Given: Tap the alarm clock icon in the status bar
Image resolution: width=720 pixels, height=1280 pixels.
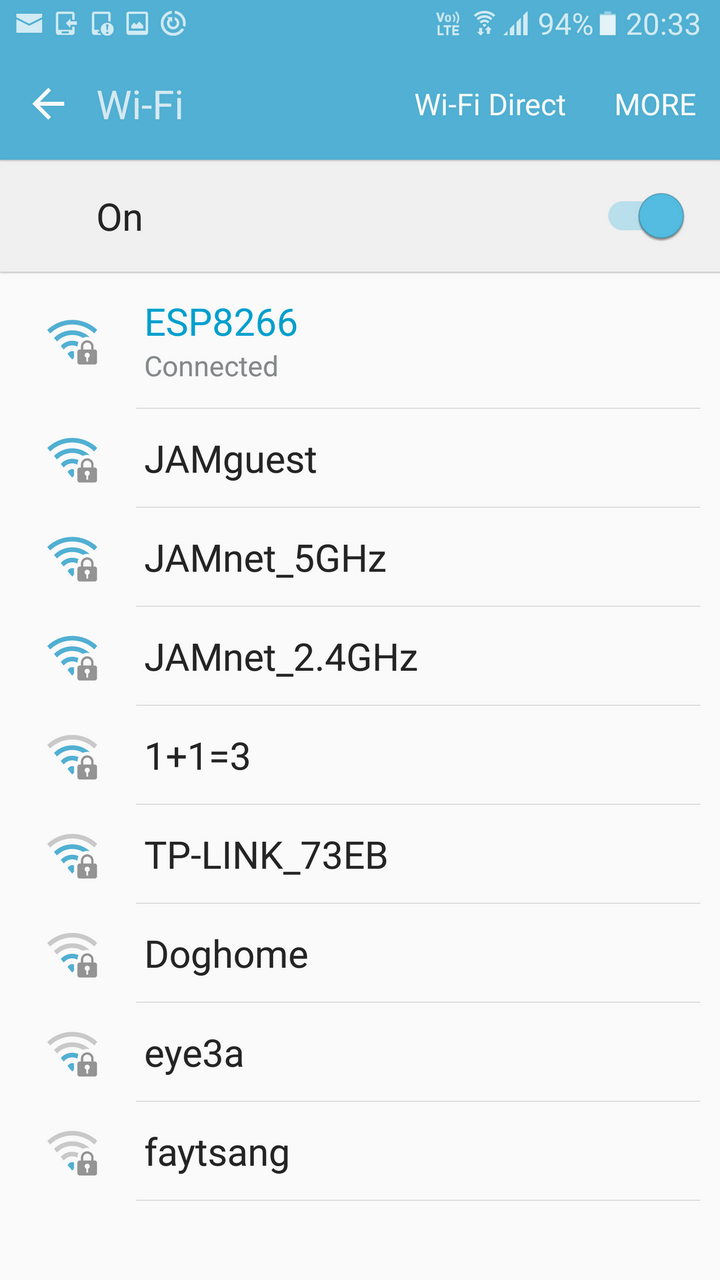Looking at the screenshot, I should tap(172, 22).
